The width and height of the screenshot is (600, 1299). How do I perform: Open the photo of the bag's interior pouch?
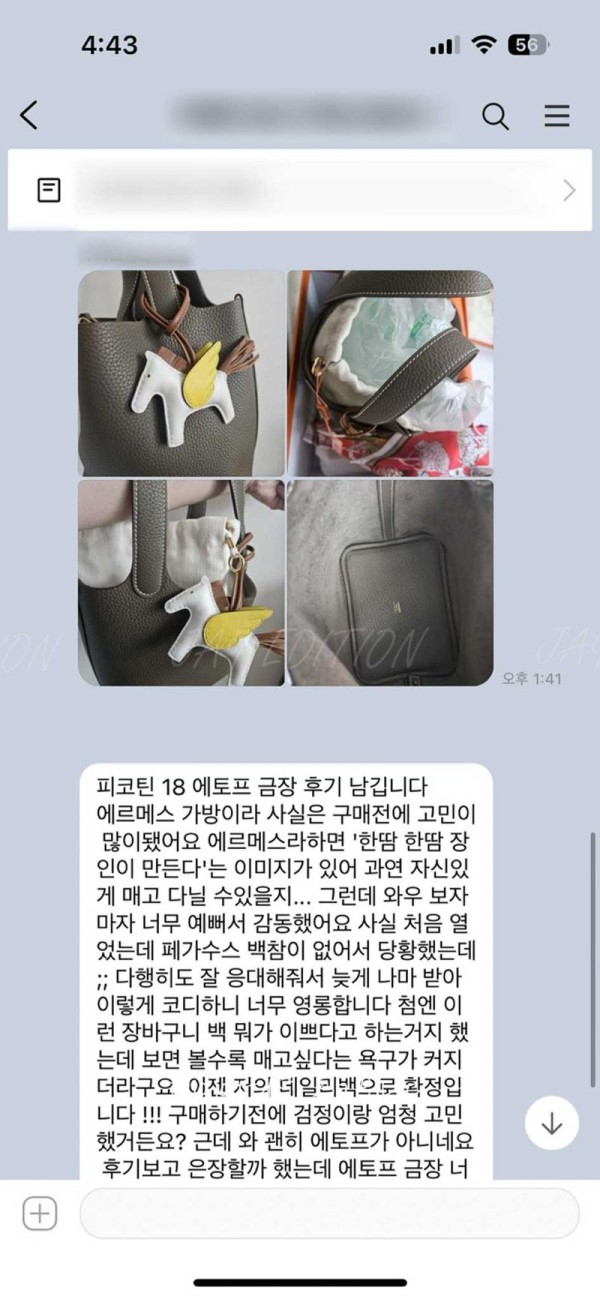coord(390,583)
